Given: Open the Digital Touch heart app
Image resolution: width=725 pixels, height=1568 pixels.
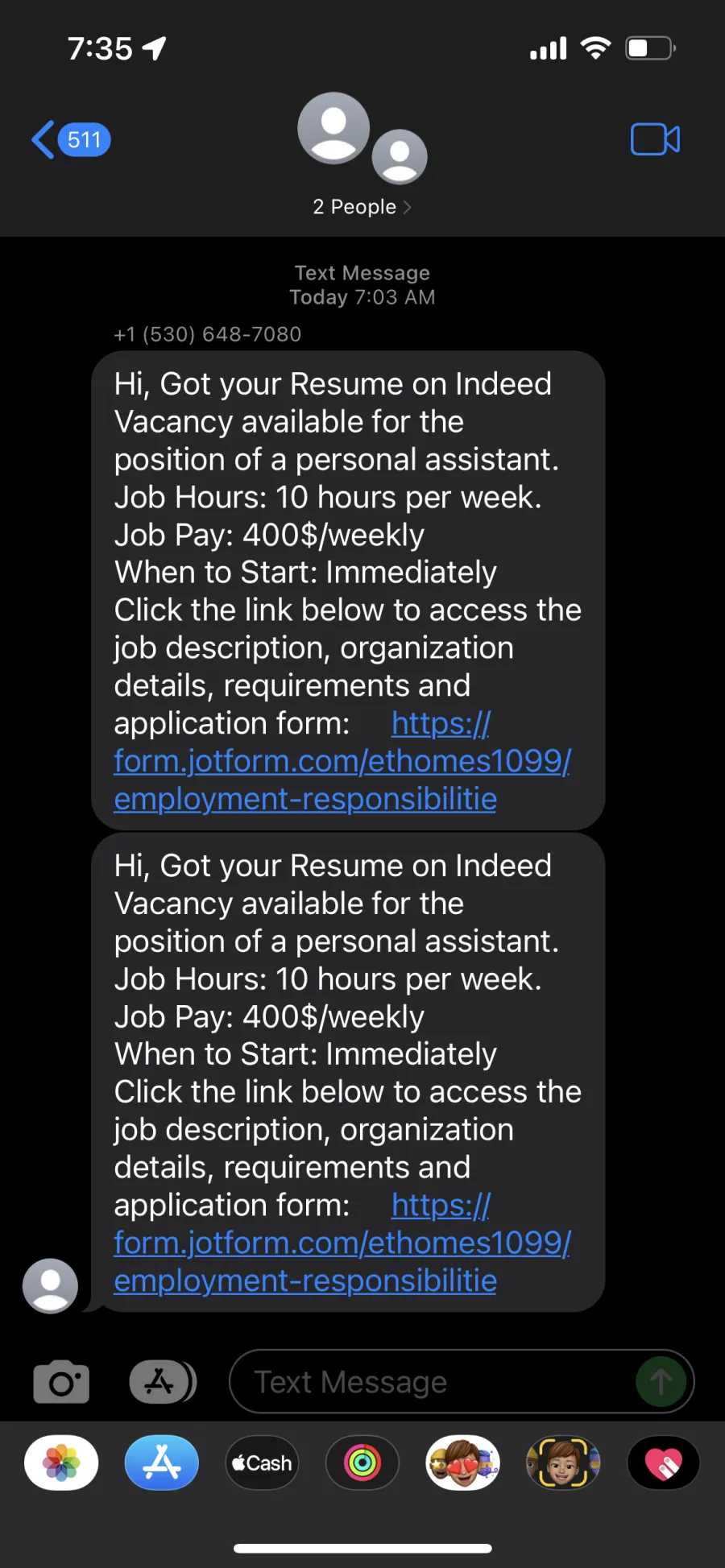Looking at the screenshot, I should [664, 1463].
